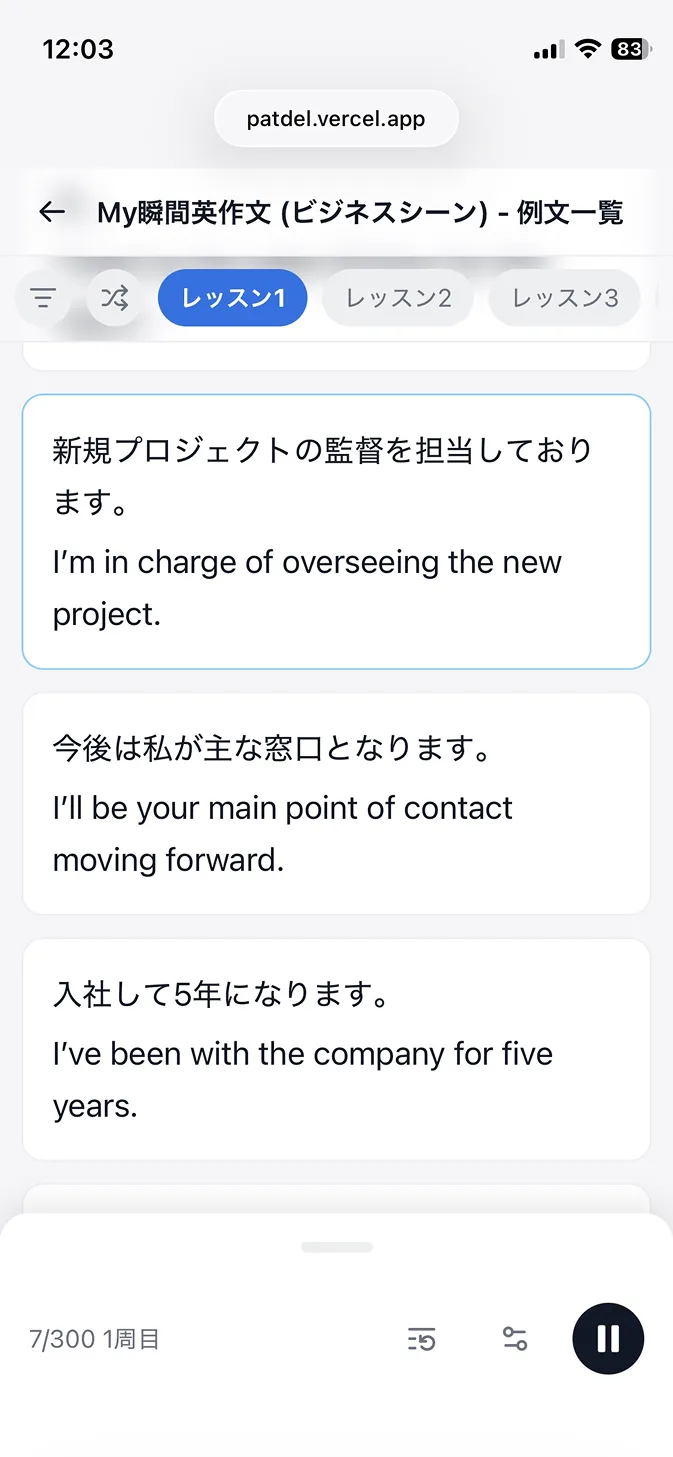Open the 'in charge of overseeing' sentence card
Viewport: 673px width, 1457px height.
pos(336,531)
